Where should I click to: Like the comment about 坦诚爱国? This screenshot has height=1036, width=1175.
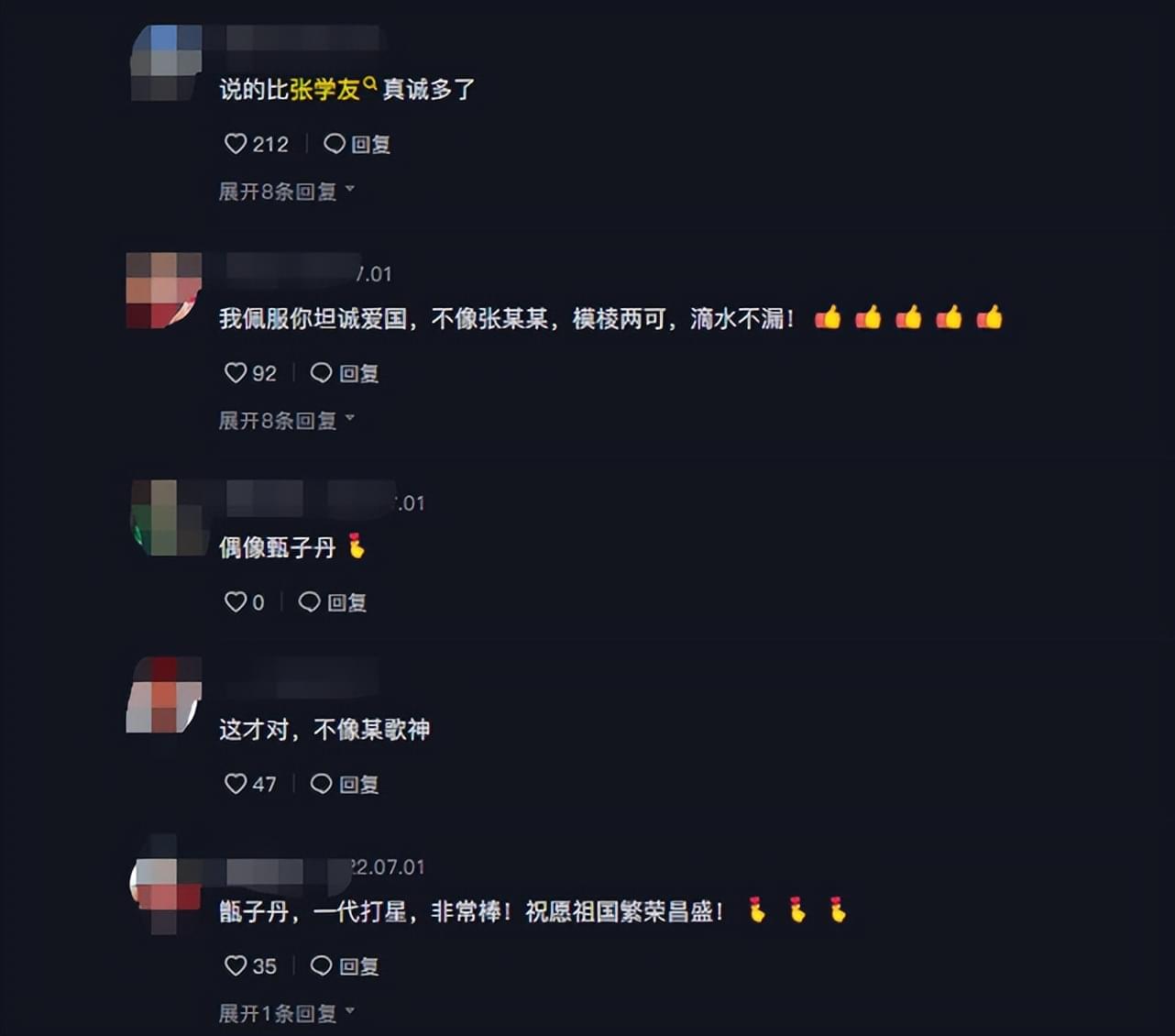pos(236,373)
